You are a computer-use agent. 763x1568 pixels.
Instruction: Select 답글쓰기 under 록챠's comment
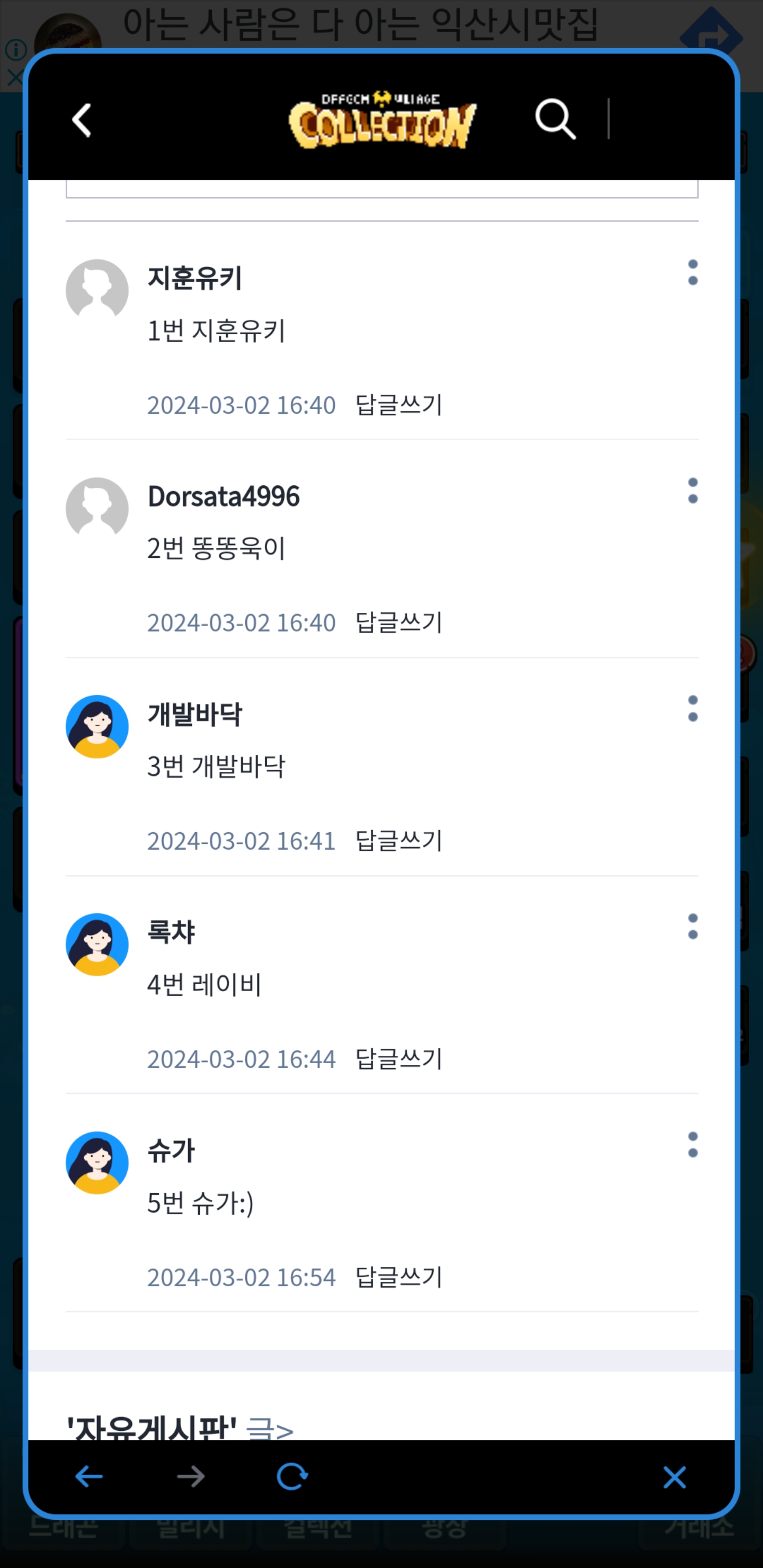click(399, 1059)
